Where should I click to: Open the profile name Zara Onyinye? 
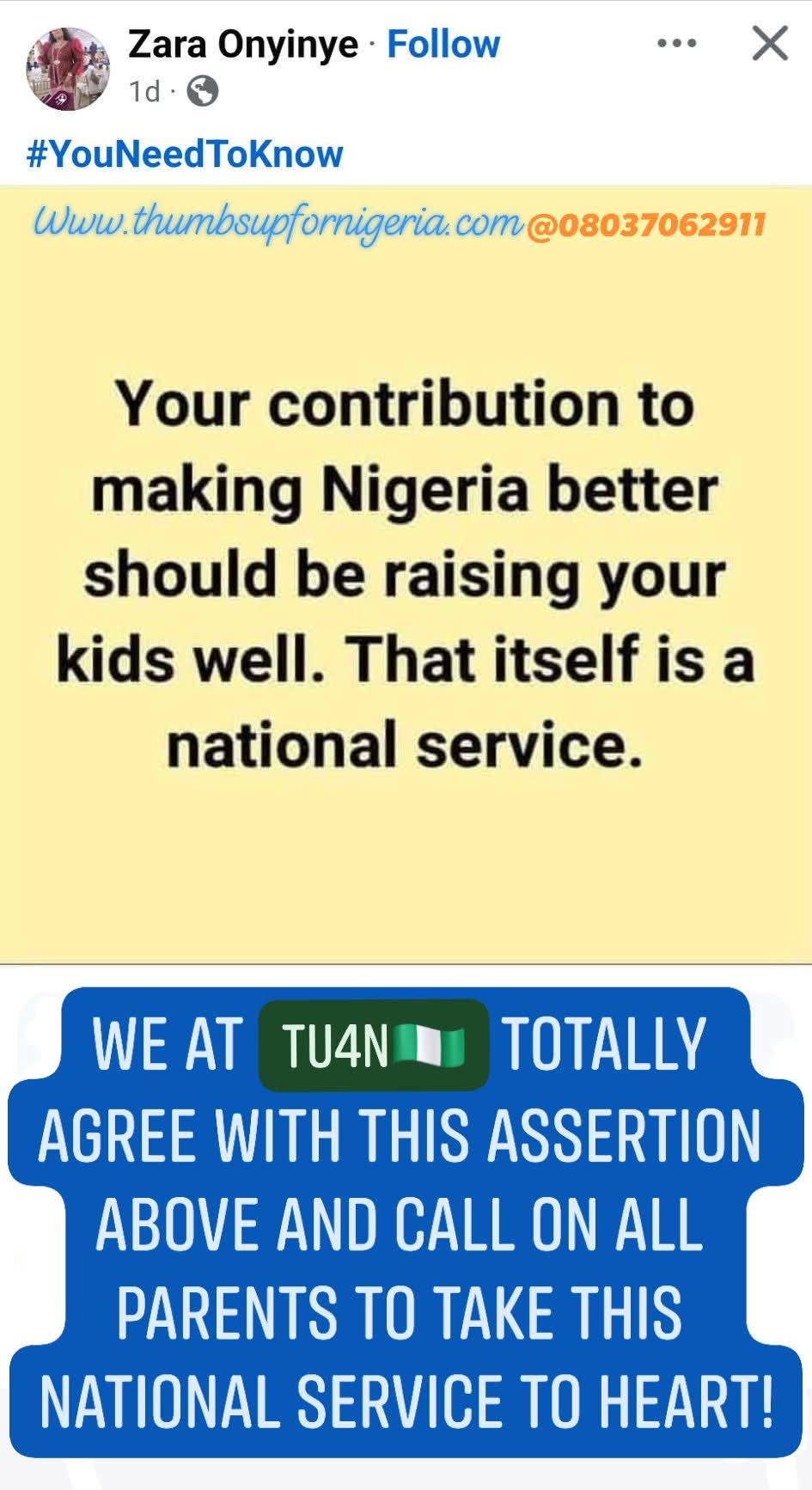click(x=243, y=44)
